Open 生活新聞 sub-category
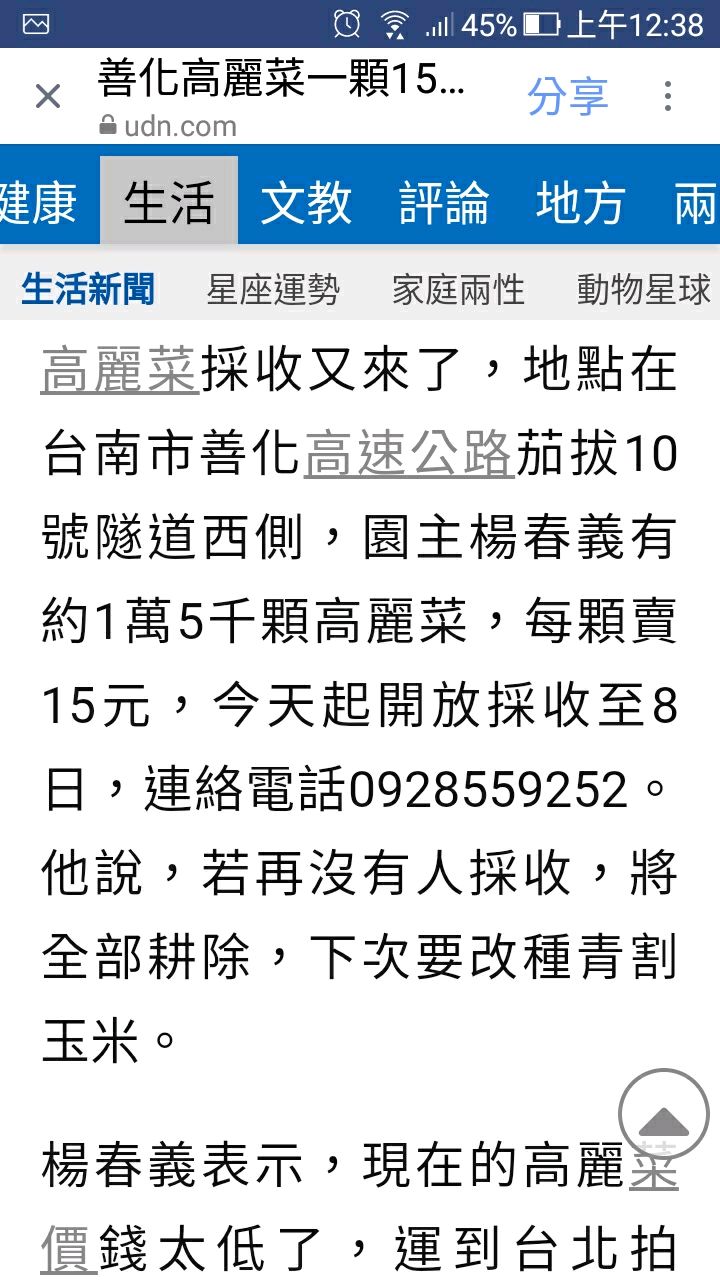This screenshot has width=720, height=1280. 88,290
